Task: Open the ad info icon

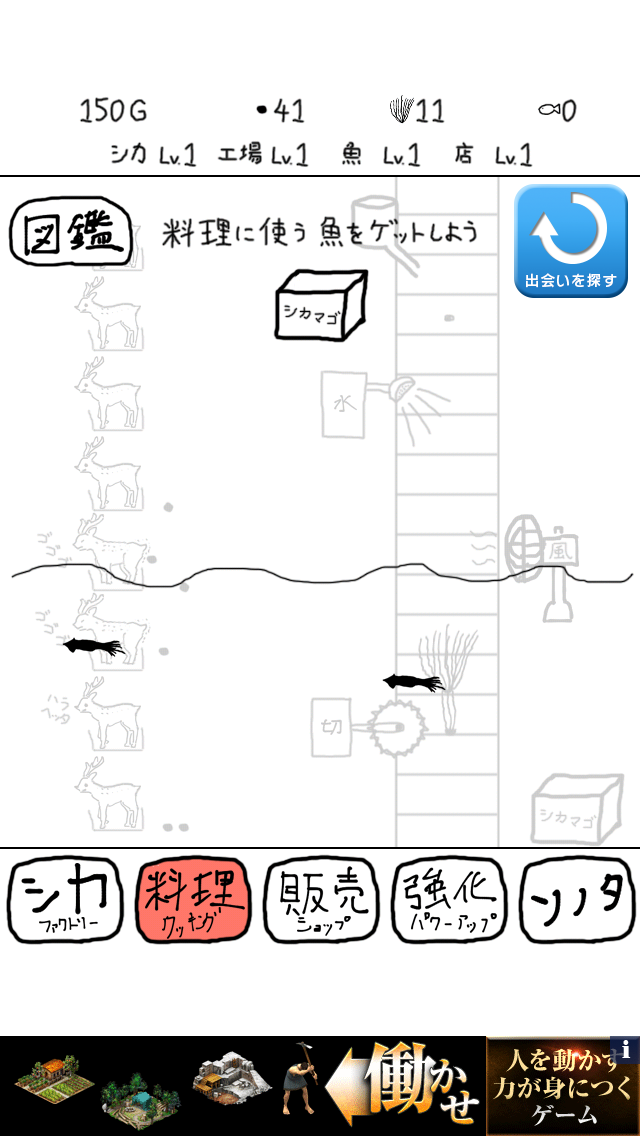Action: [x=626, y=1049]
